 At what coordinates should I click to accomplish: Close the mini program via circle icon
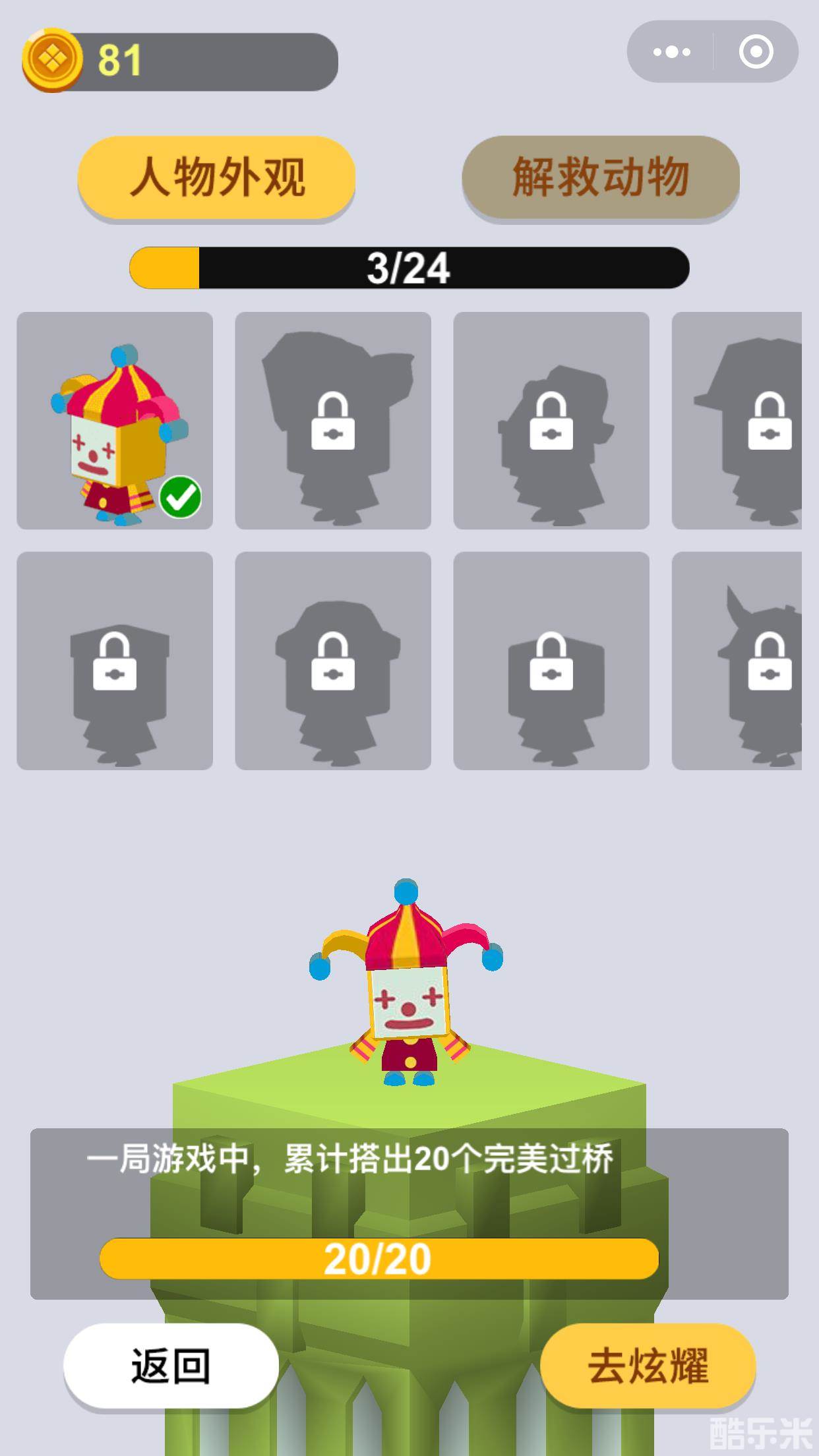pyautogui.click(x=756, y=52)
